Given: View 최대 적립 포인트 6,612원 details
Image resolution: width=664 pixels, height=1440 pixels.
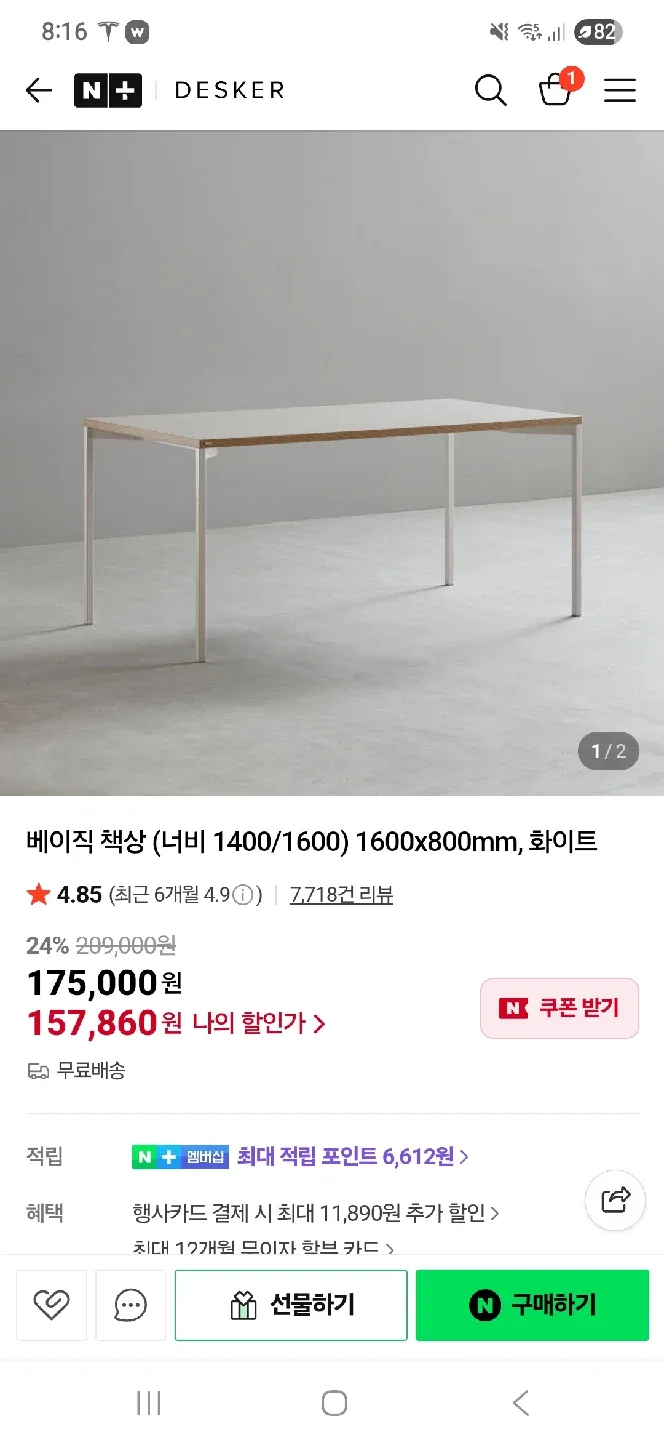Looking at the screenshot, I should 352,1157.
